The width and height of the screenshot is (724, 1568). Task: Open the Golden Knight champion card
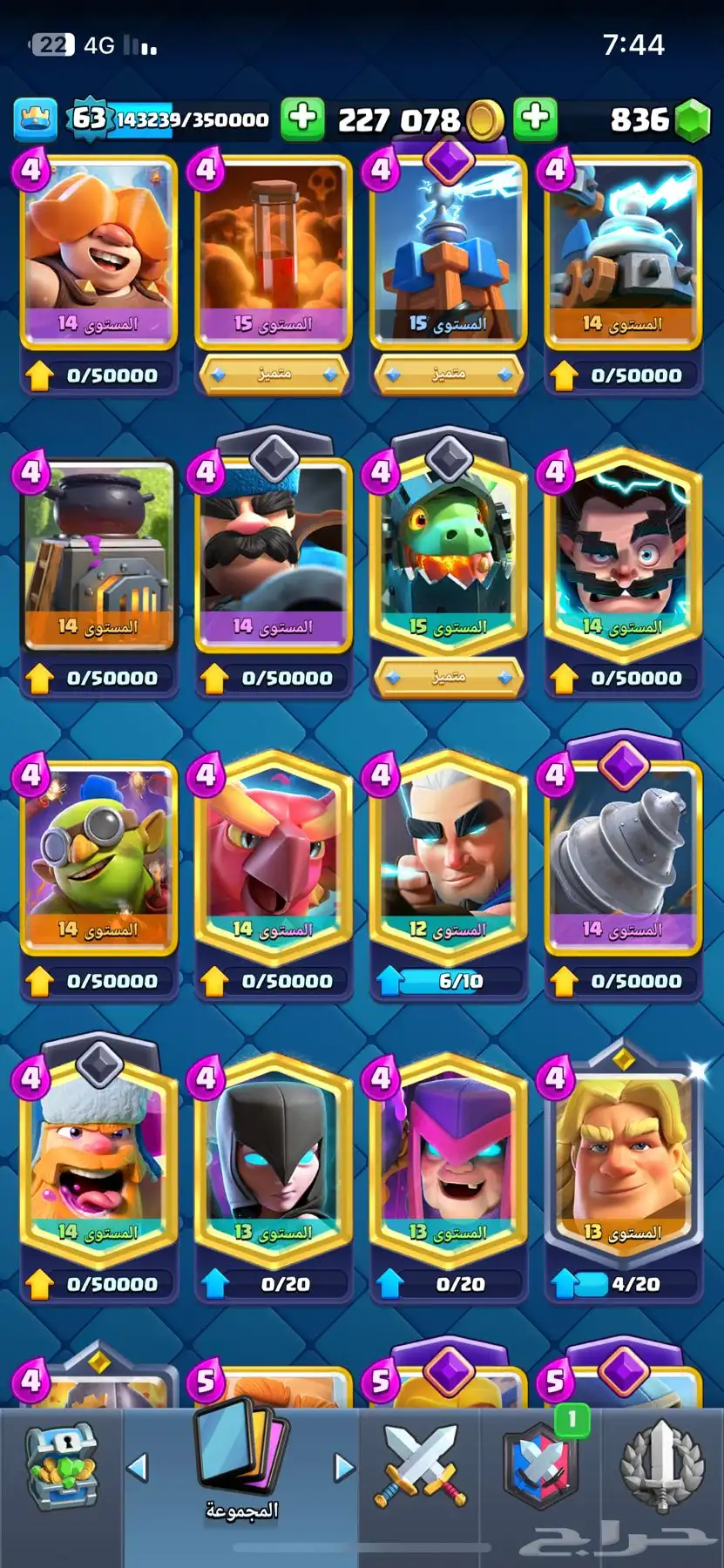coord(623,1160)
